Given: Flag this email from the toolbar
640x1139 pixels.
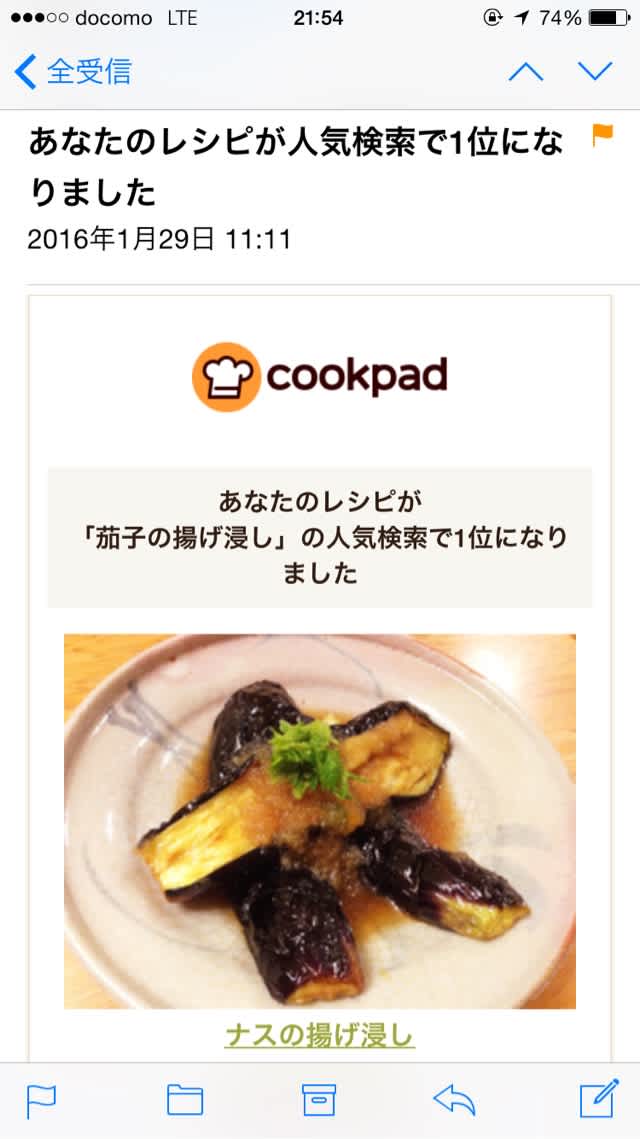Looking at the screenshot, I should [x=41, y=1100].
